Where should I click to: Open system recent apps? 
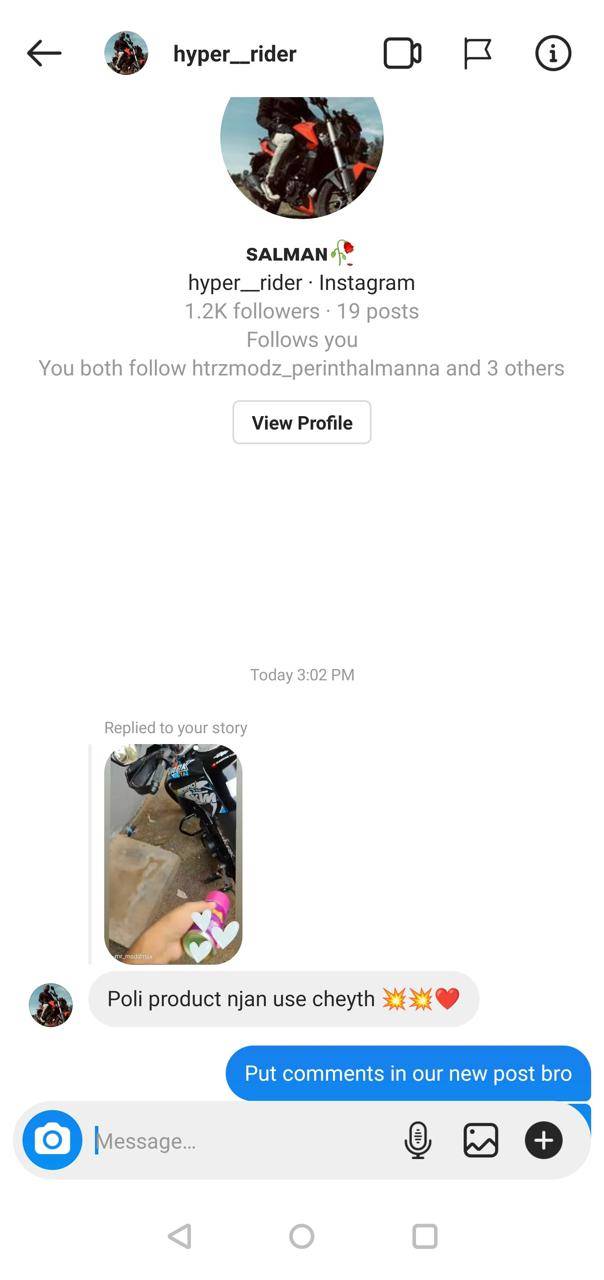click(x=425, y=1236)
